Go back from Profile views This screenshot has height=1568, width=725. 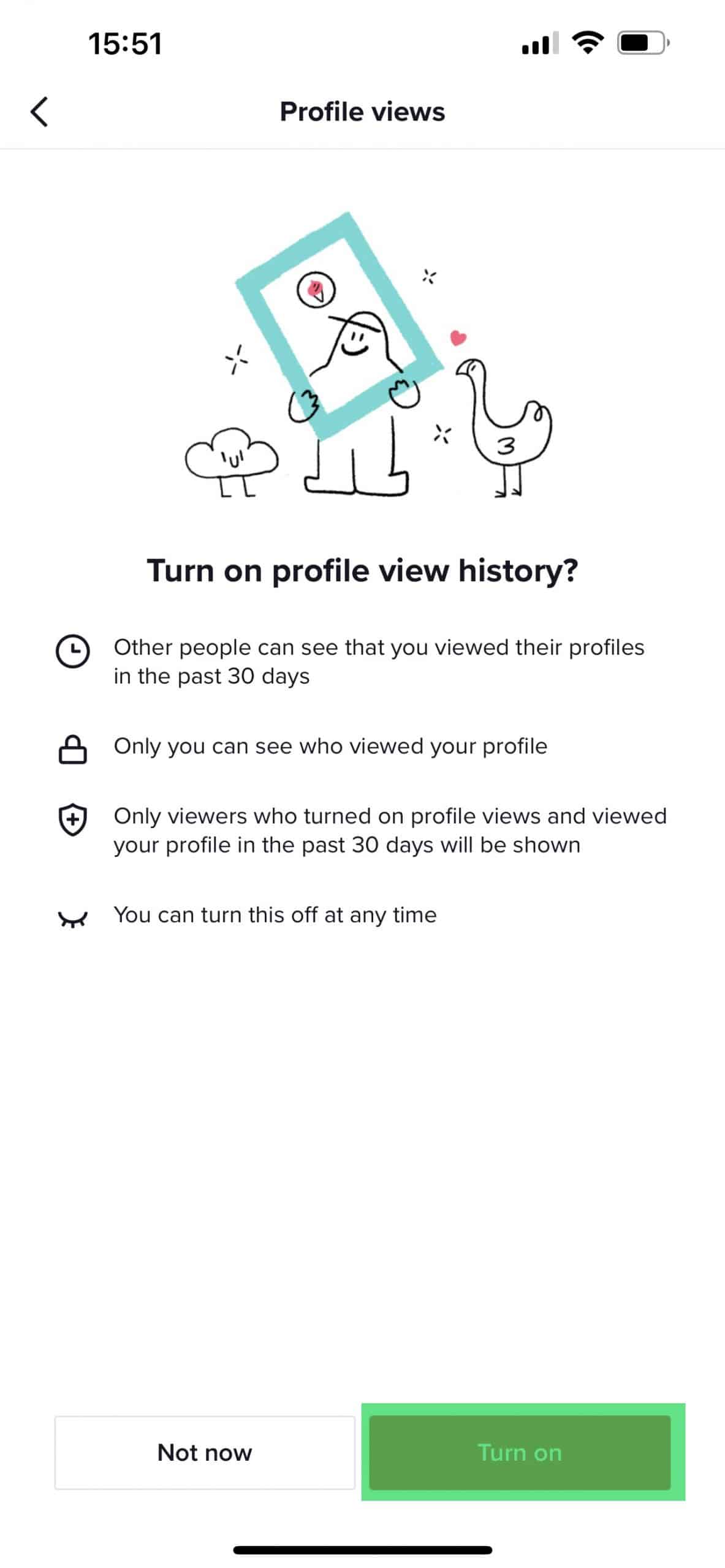tap(39, 112)
